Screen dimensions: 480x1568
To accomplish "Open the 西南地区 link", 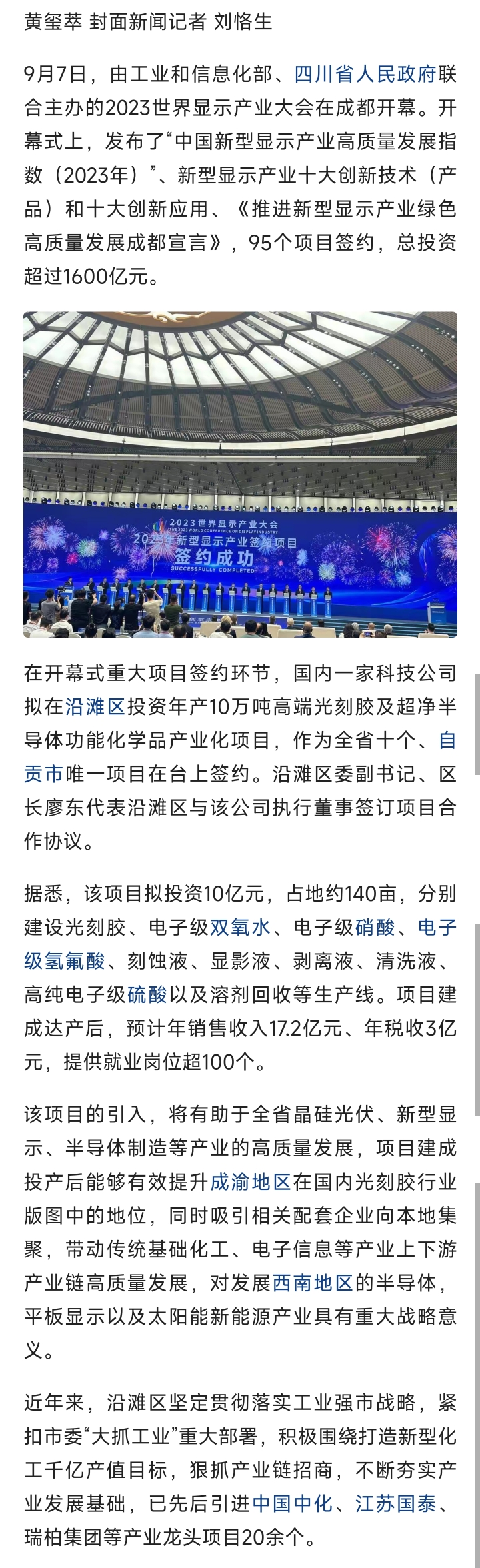I will coord(313,1282).
